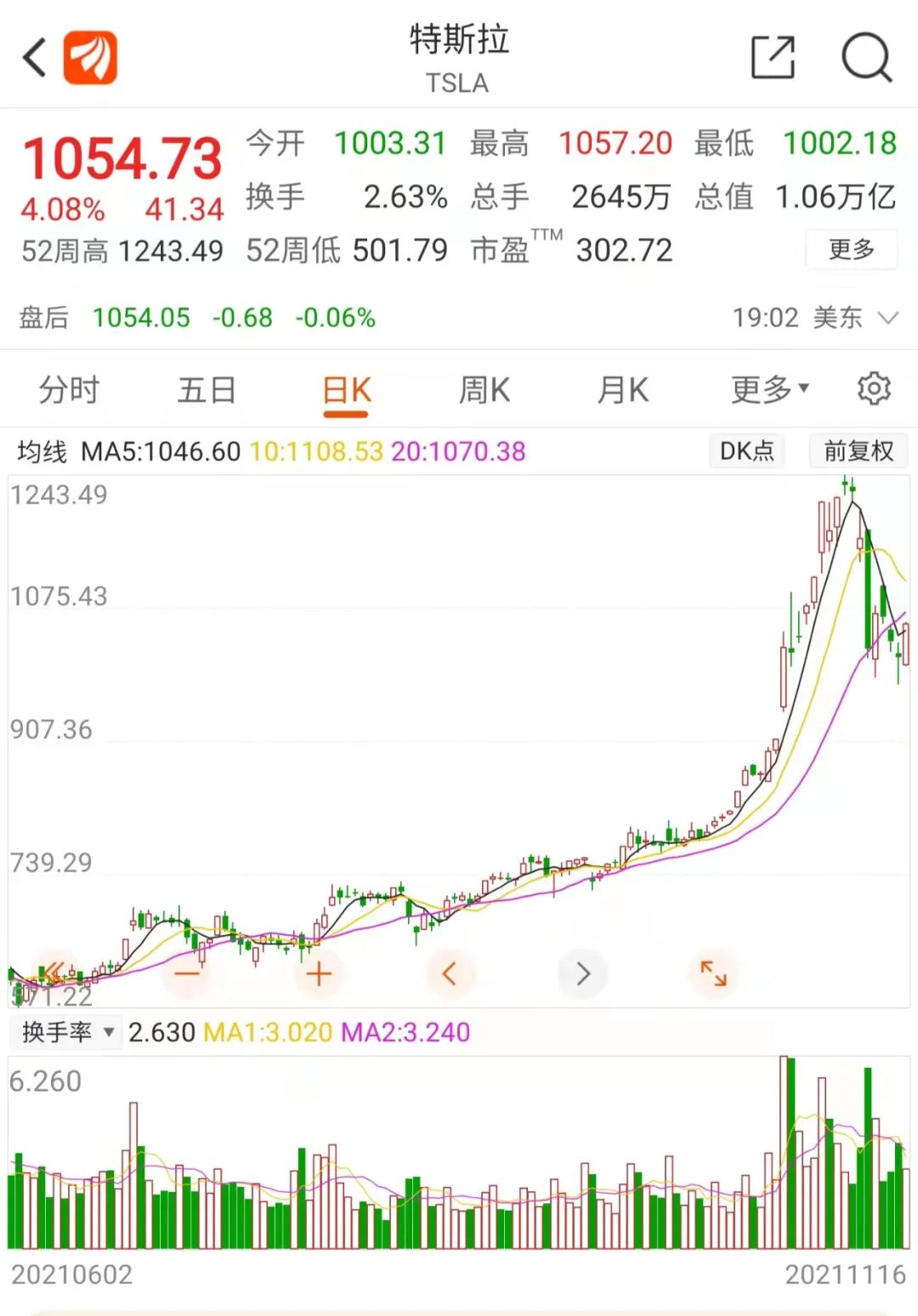Switch to the 分时 chart tab
This screenshot has height=1316, width=918.
tap(69, 390)
